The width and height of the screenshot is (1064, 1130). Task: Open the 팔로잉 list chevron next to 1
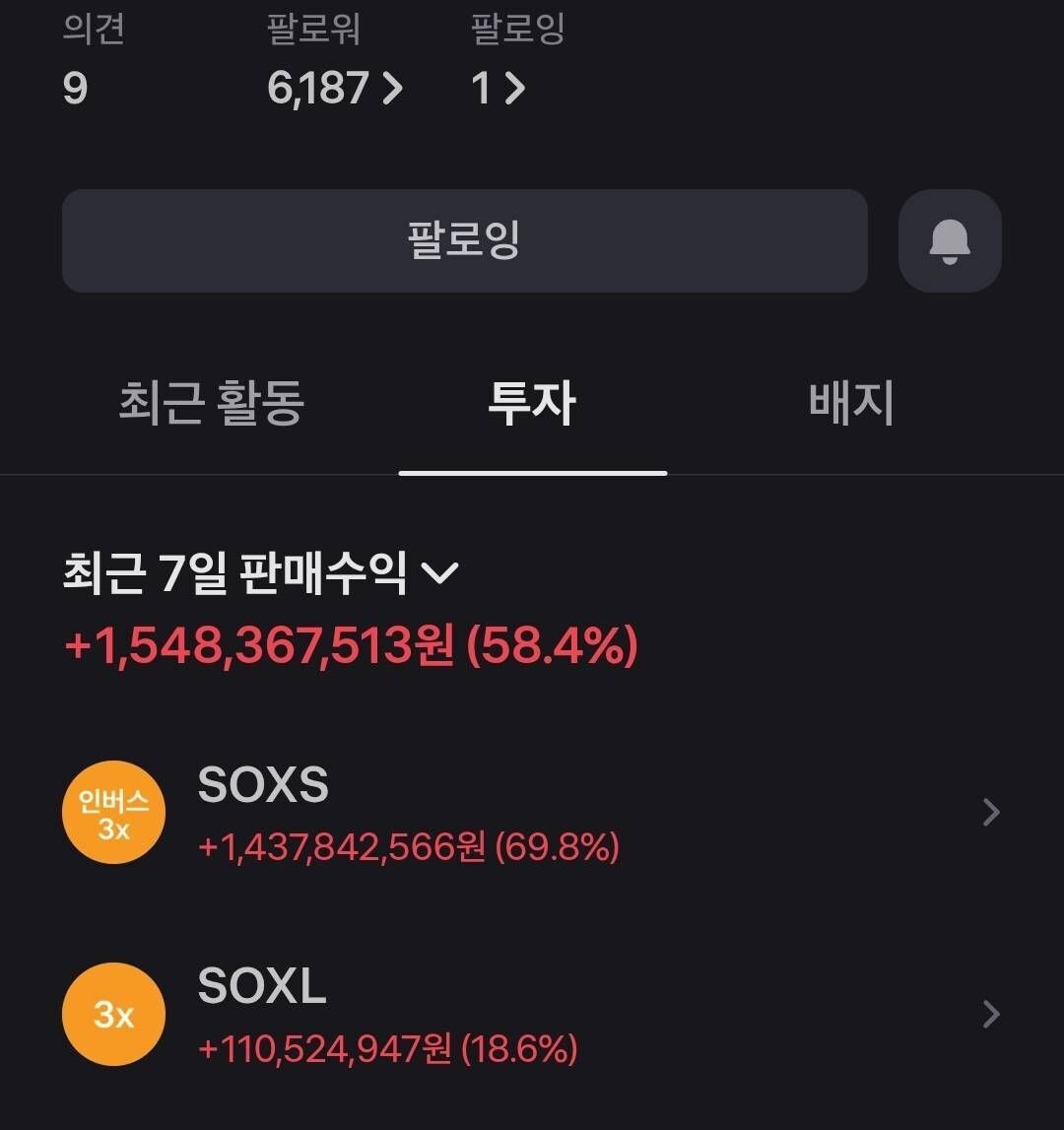[516, 88]
